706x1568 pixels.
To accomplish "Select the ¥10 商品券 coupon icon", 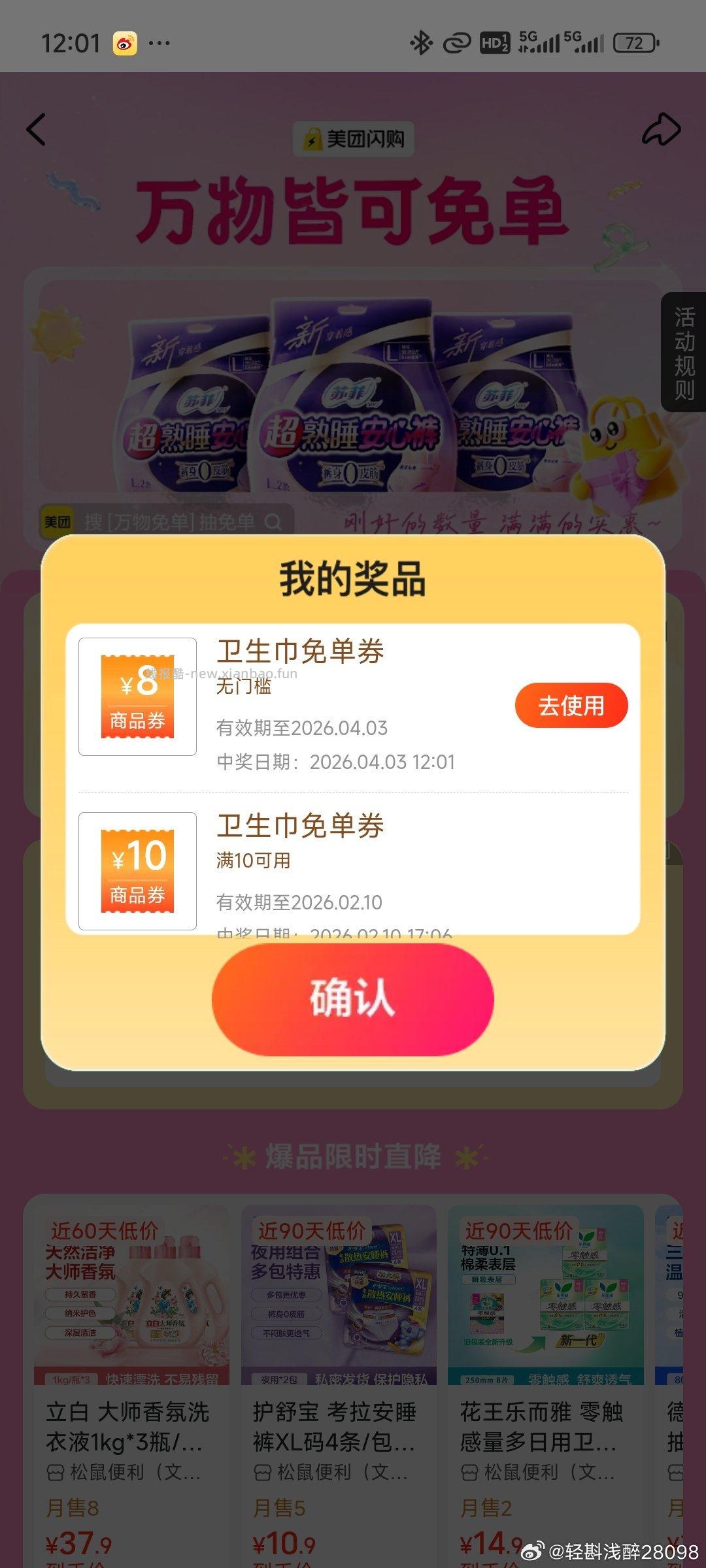I will [137, 871].
